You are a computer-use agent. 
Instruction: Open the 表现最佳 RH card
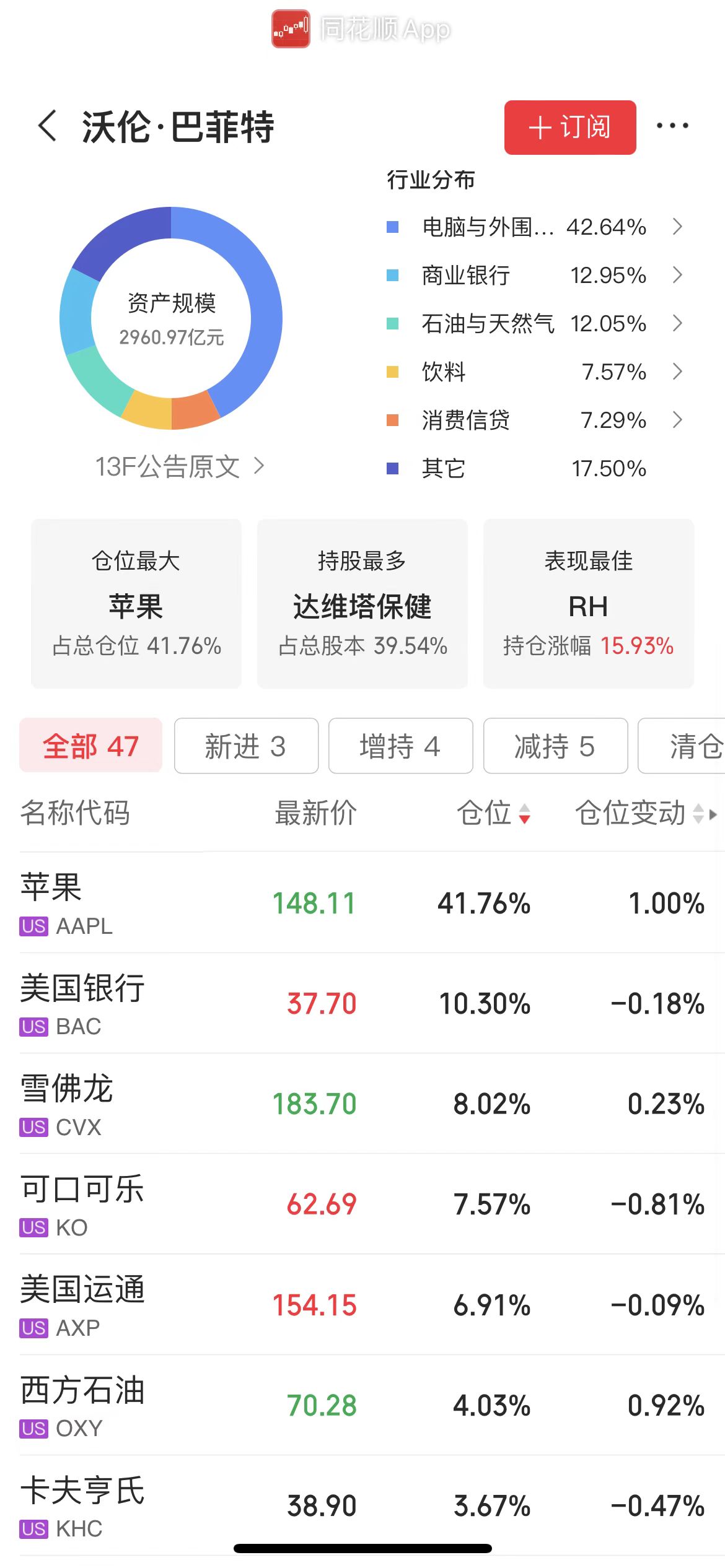pos(588,604)
